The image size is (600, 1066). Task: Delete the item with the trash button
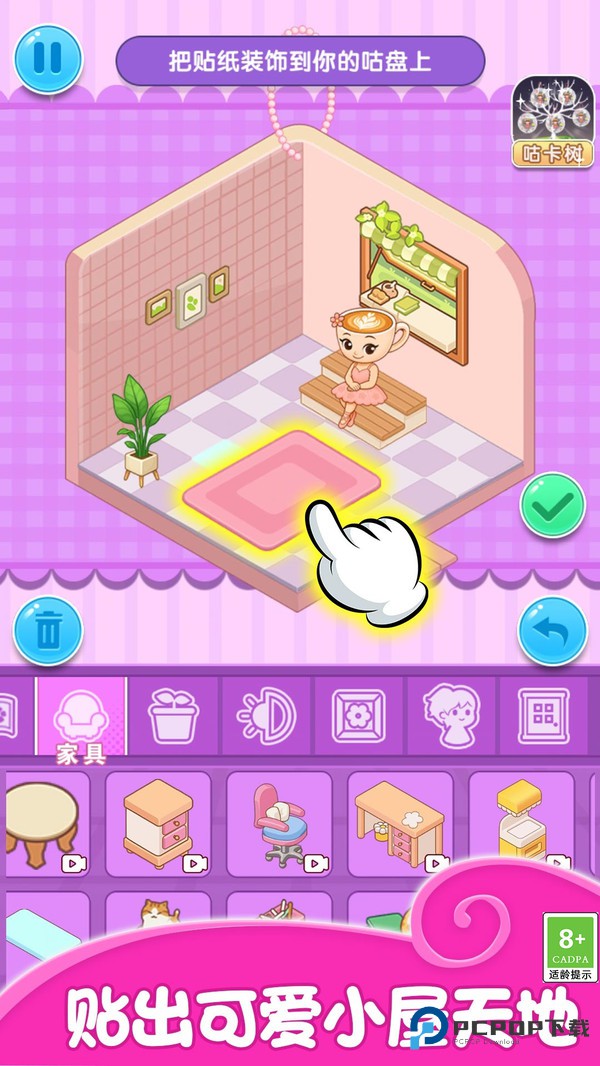pyautogui.click(x=46, y=630)
